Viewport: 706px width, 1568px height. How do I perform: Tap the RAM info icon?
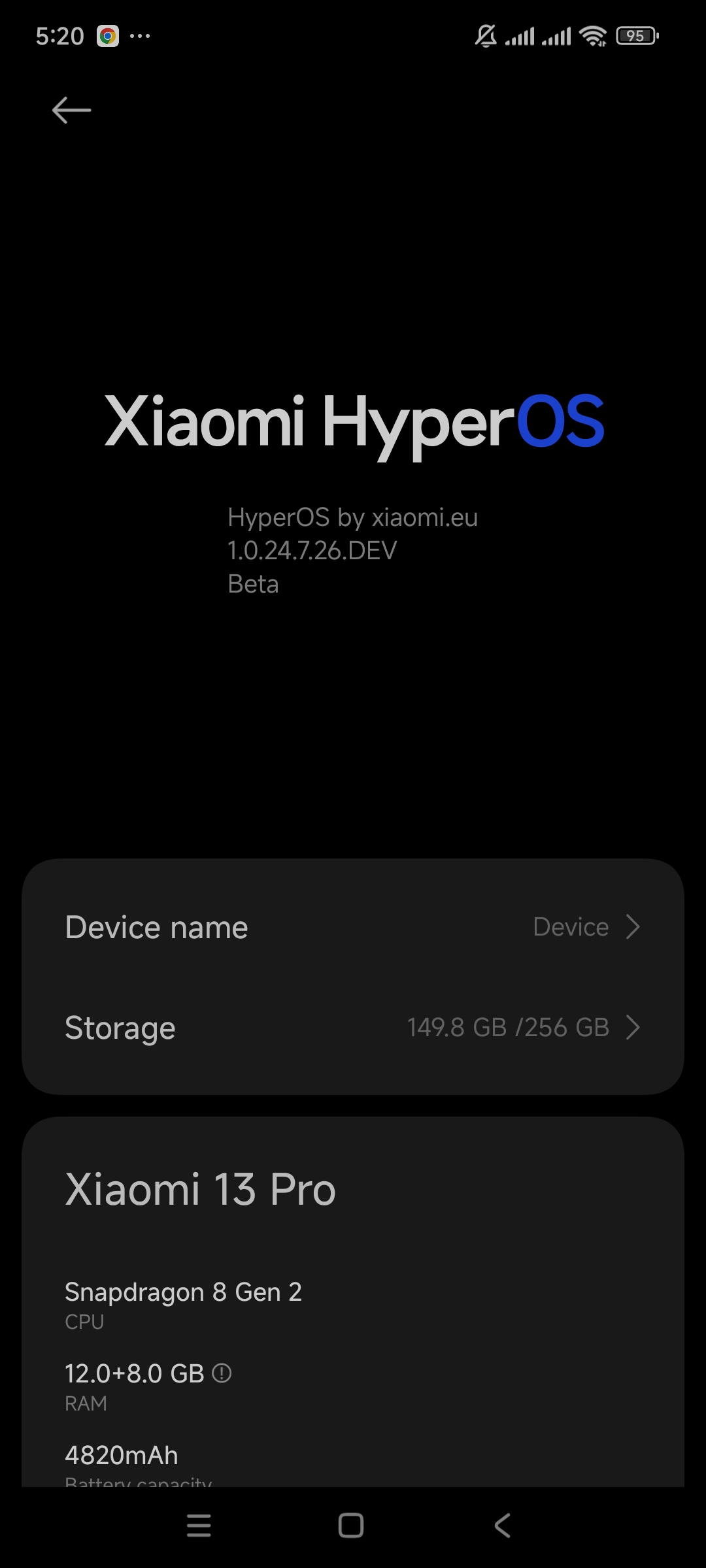[x=222, y=1373]
